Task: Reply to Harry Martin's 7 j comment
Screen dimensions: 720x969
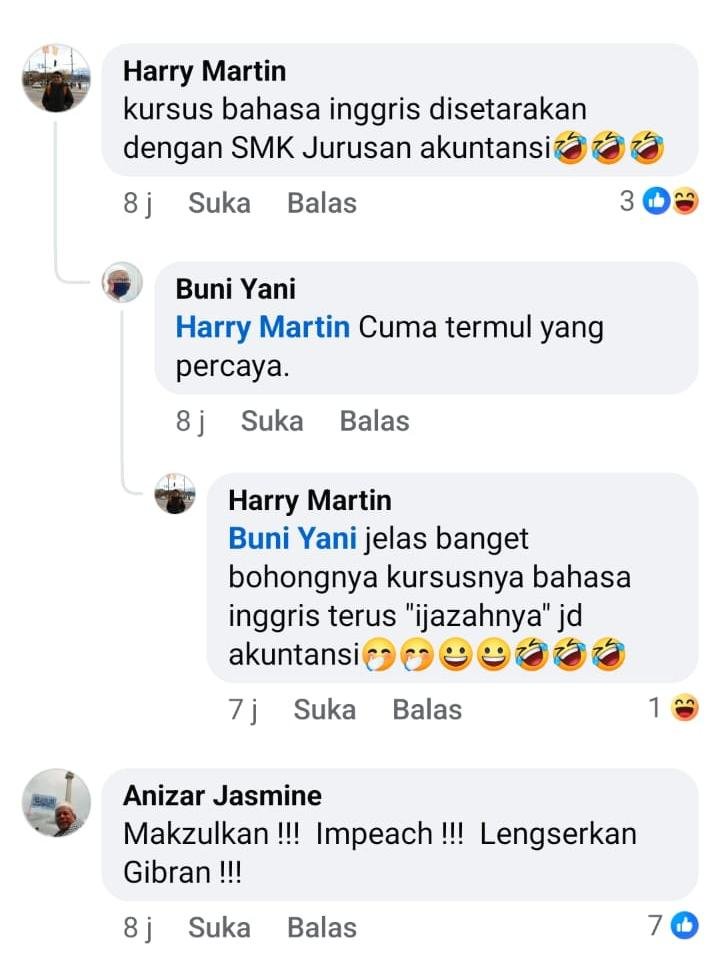Action: 427,709
